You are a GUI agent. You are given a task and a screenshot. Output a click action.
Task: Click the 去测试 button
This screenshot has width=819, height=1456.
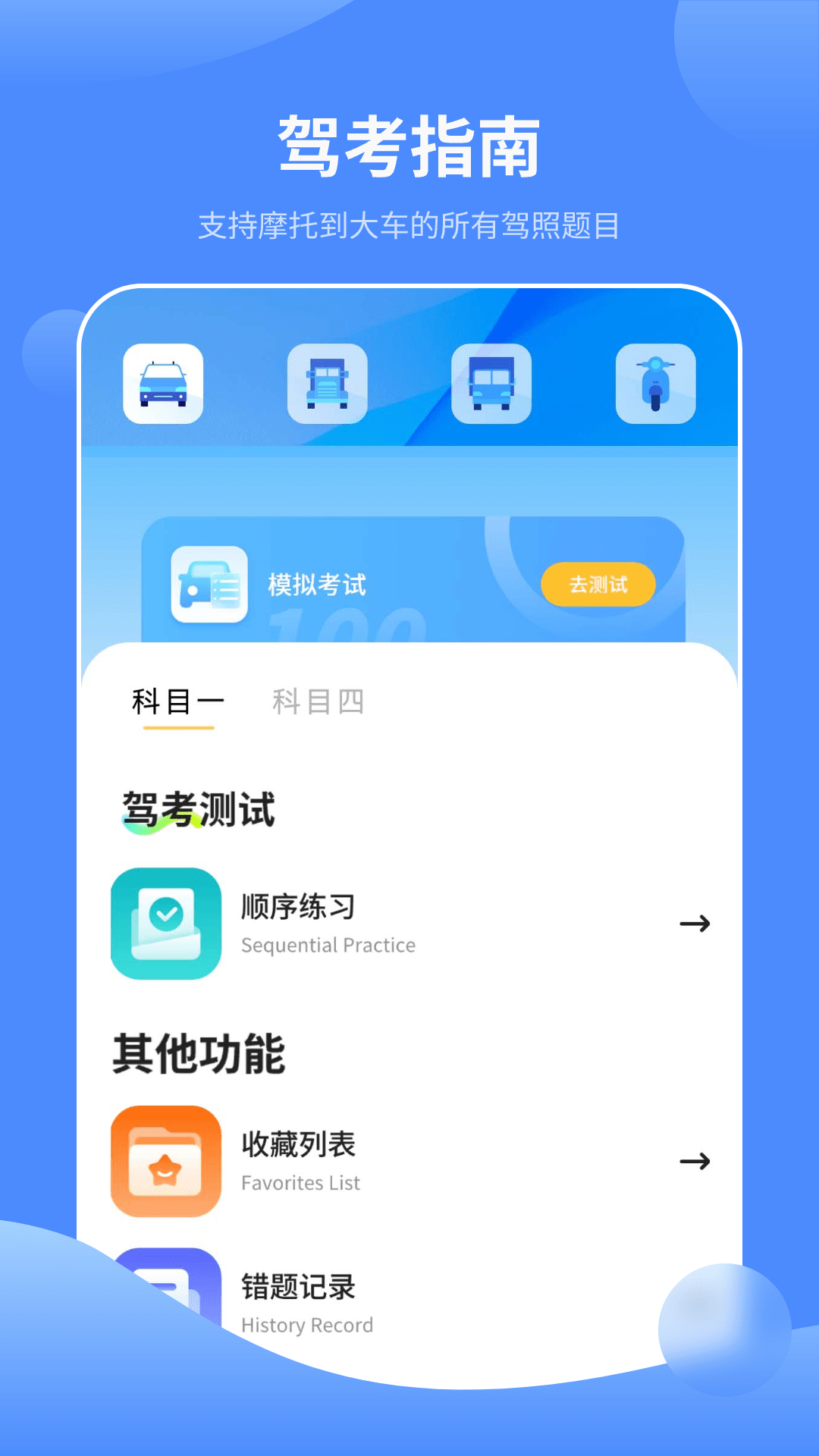click(x=598, y=584)
